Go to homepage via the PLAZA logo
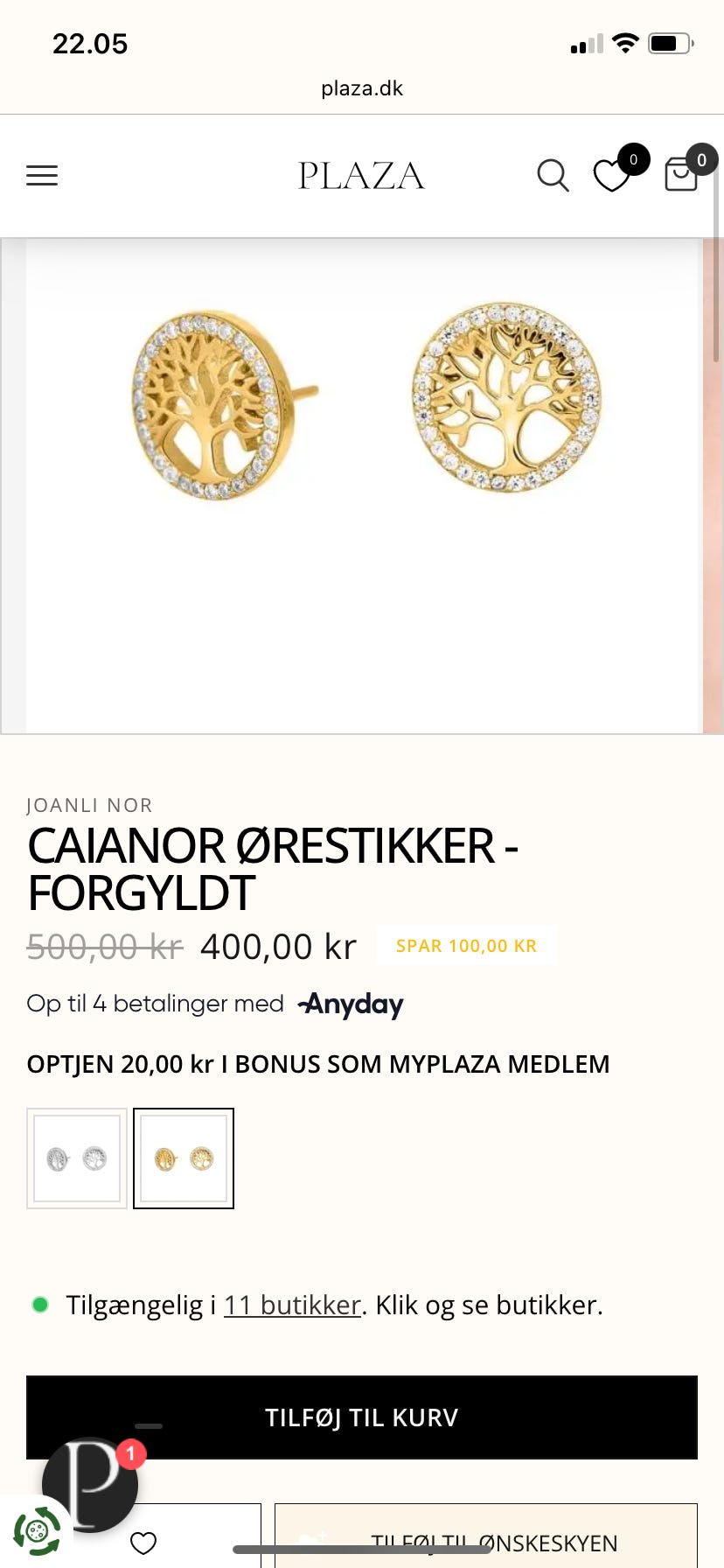Screen dimensions: 724x1568 point(361,176)
